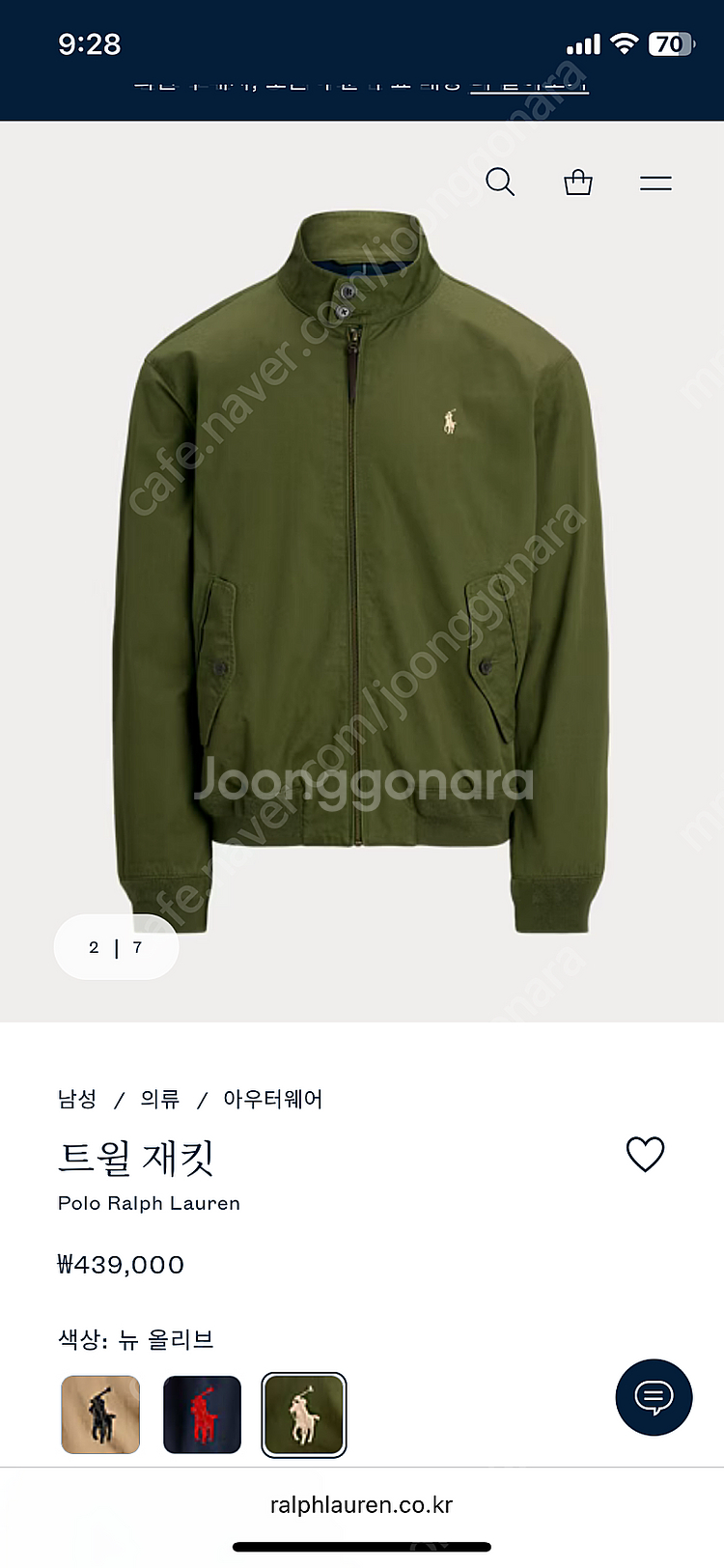Tap the underlined link in top banner

coord(529,87)
